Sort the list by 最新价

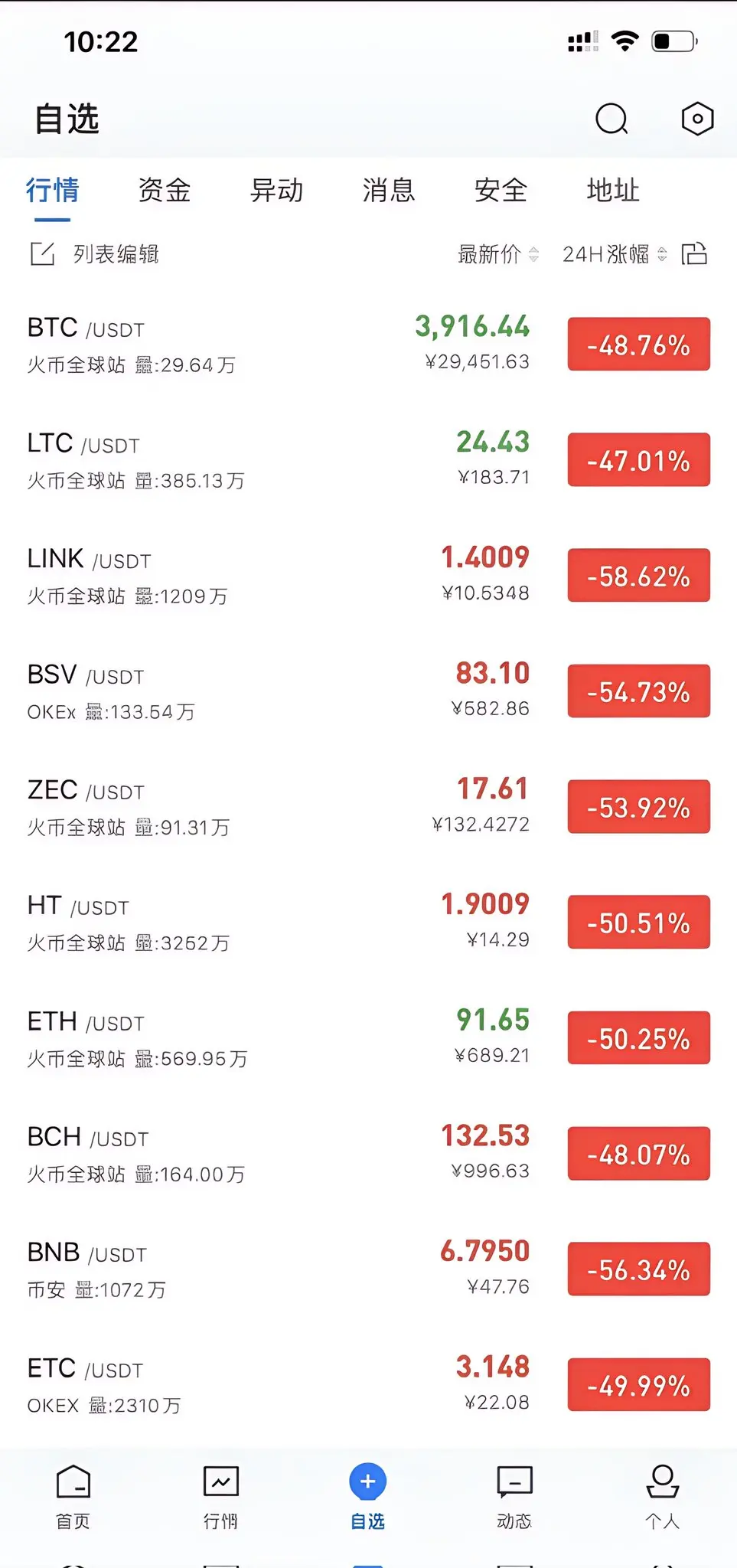pyautogui.click(x=497, y=253)
